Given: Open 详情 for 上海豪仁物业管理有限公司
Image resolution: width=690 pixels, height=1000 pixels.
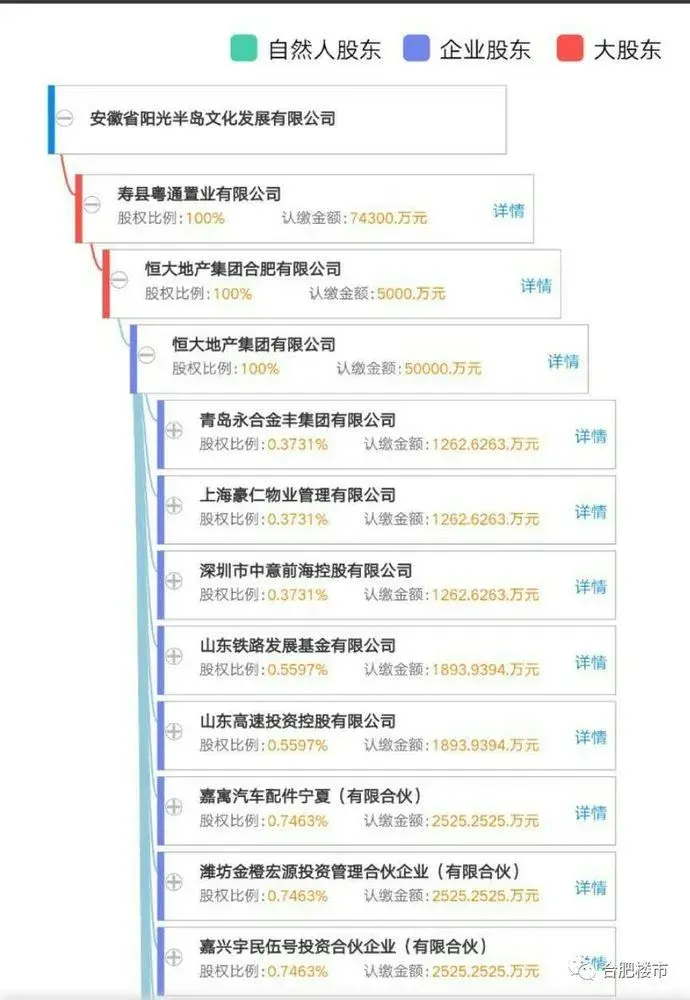Looking at the screenshot, I should pos(590,511).
